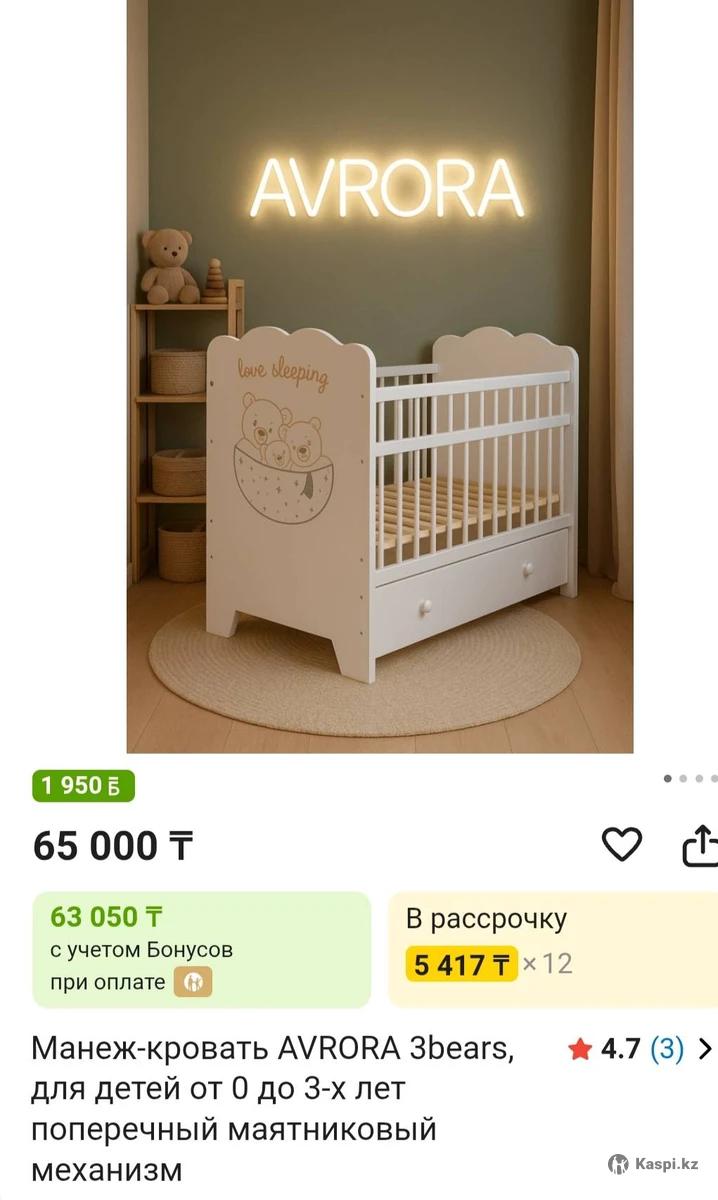The width and height of the screenshot is (718, 1200).
Task: Select the 5 417 ₸ x12 installment option
Action: pyautogui.click(x=552, y=948)
